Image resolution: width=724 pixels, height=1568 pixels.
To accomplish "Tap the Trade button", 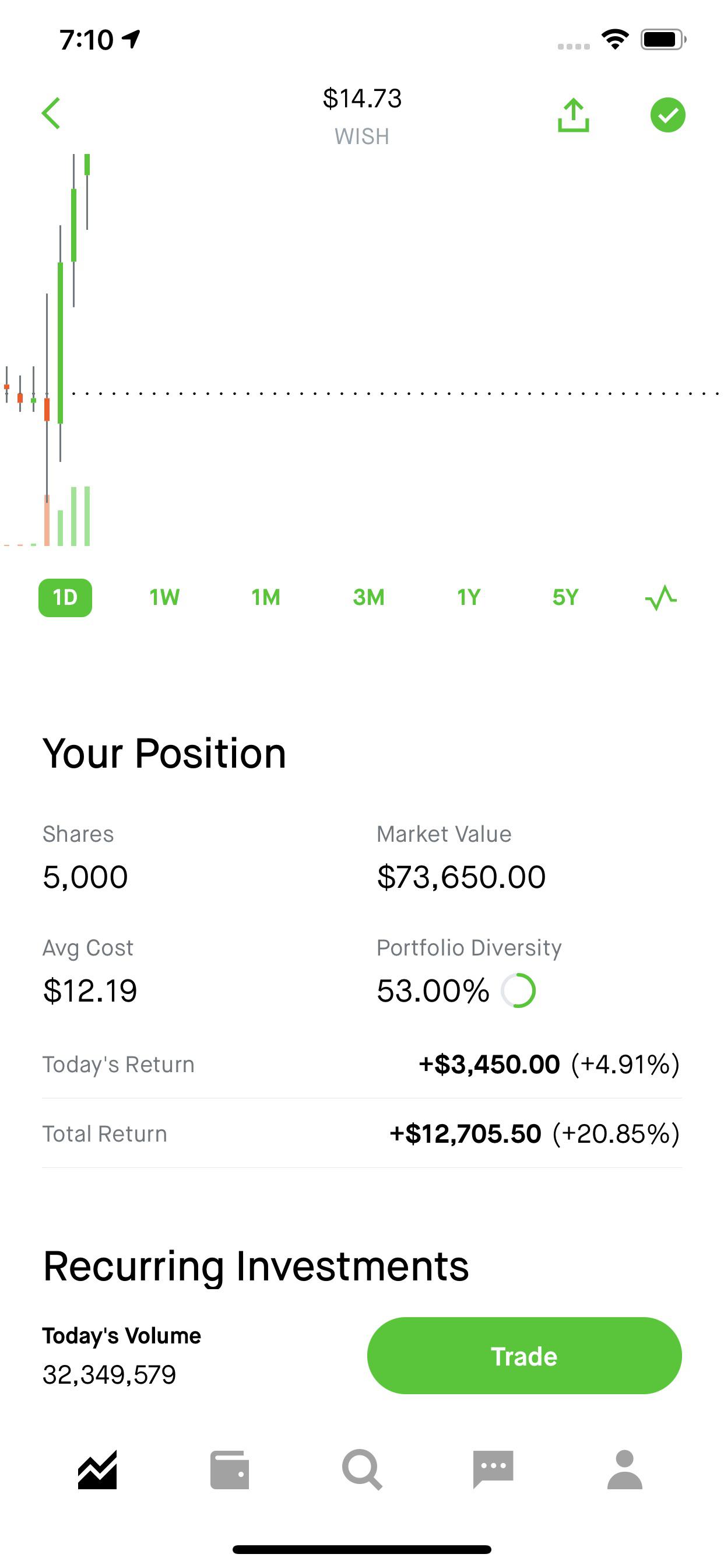I will (524, 1356).
